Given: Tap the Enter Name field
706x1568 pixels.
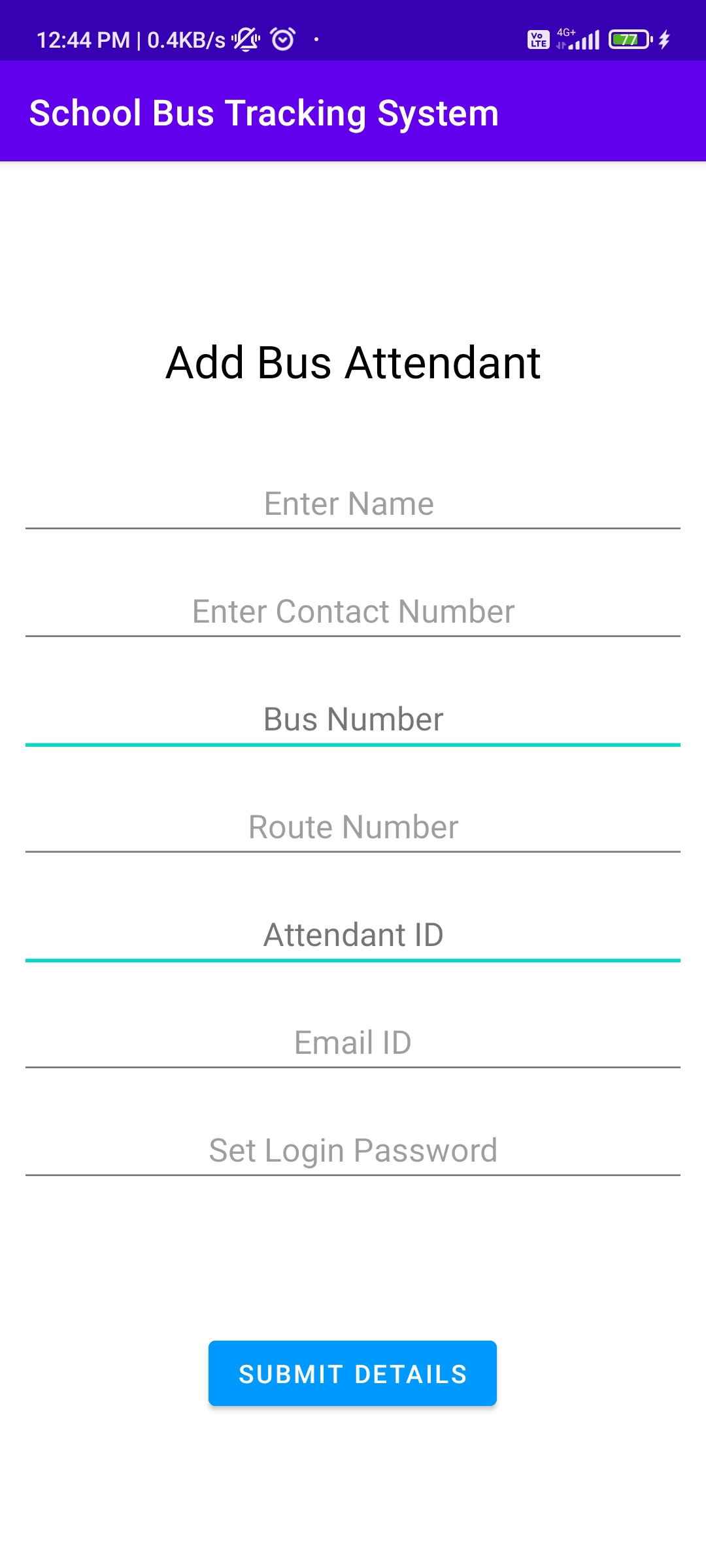Looking at the screenshot, I should point(353,504).
